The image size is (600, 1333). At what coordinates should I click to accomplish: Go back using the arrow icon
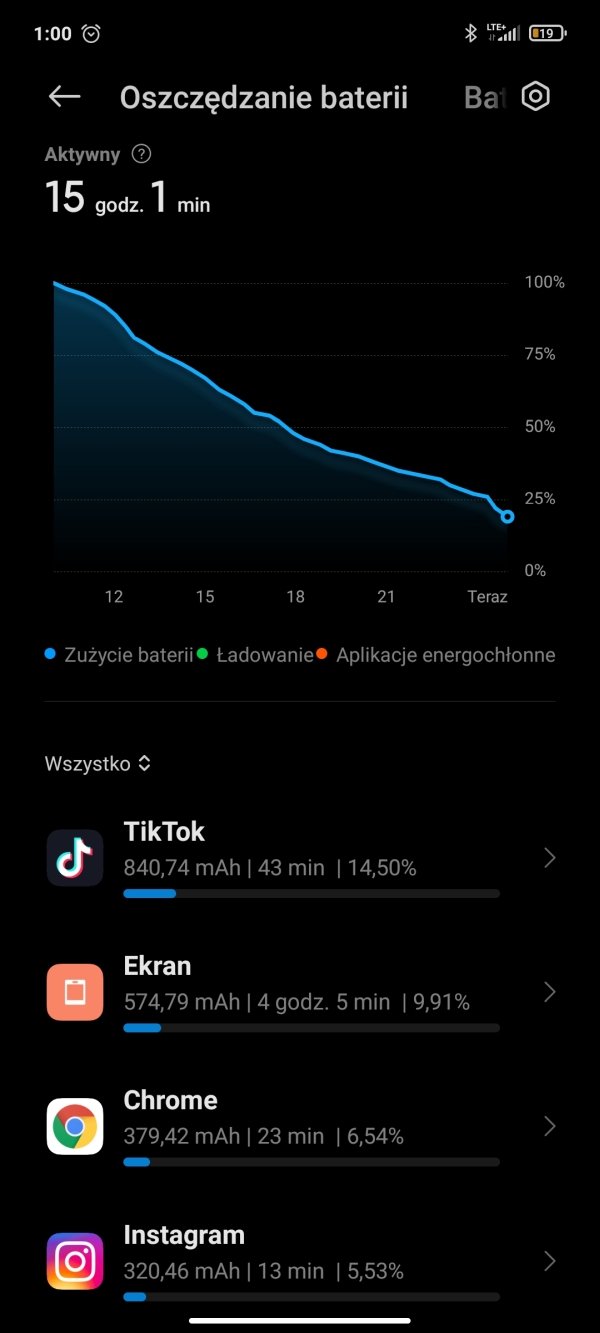(x=64, y=97)
